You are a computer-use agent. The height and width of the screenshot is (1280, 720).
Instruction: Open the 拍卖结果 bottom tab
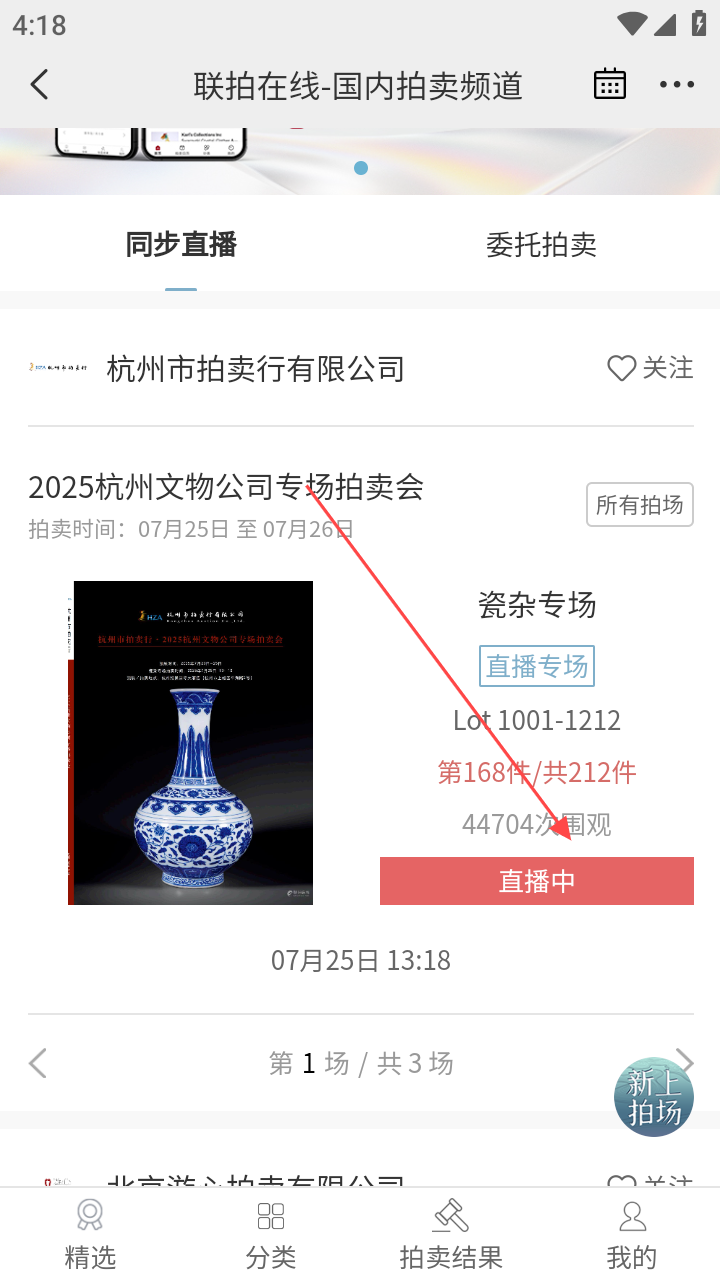coord(451,1234)
